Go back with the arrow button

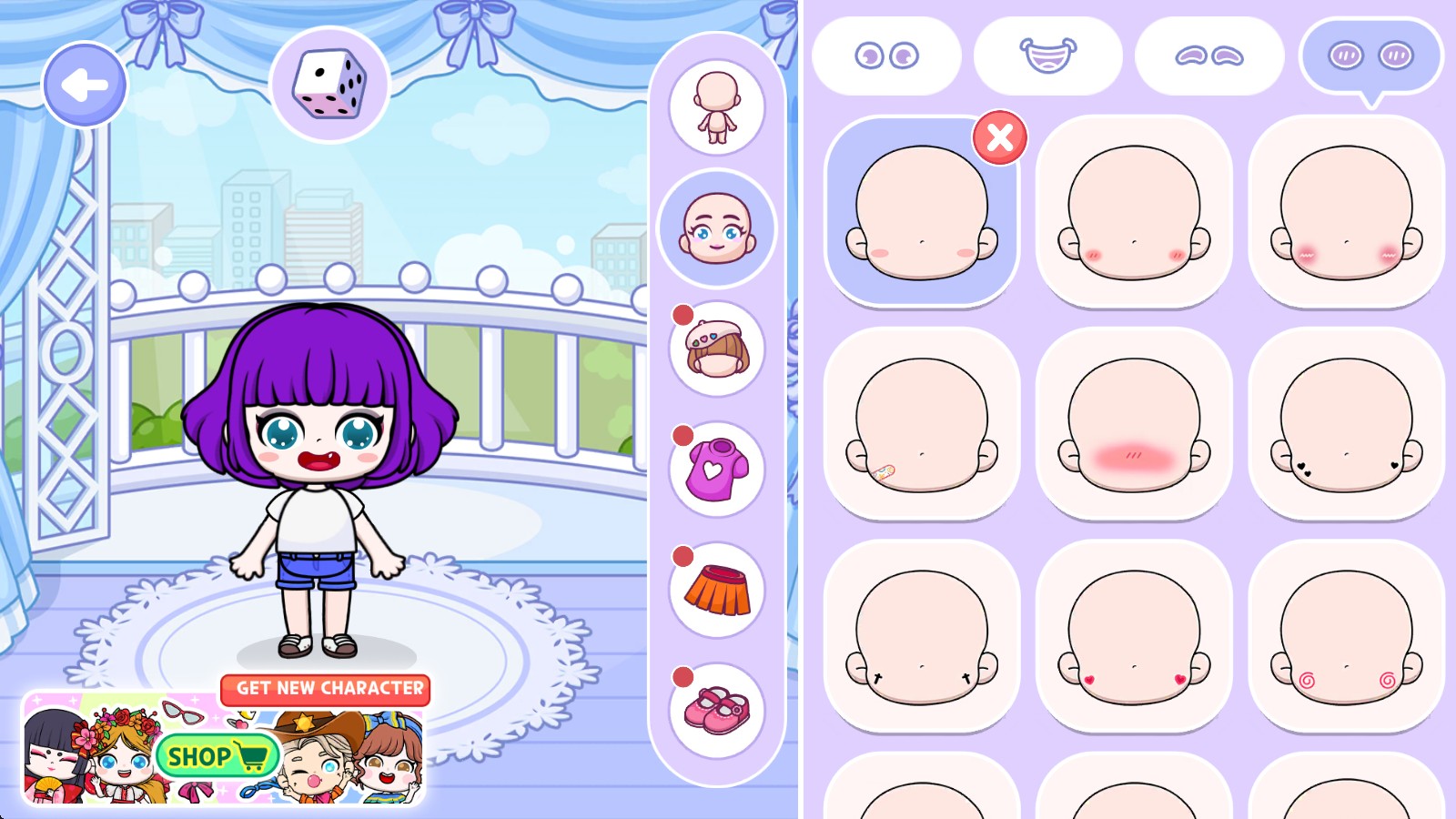pos(85,86)
